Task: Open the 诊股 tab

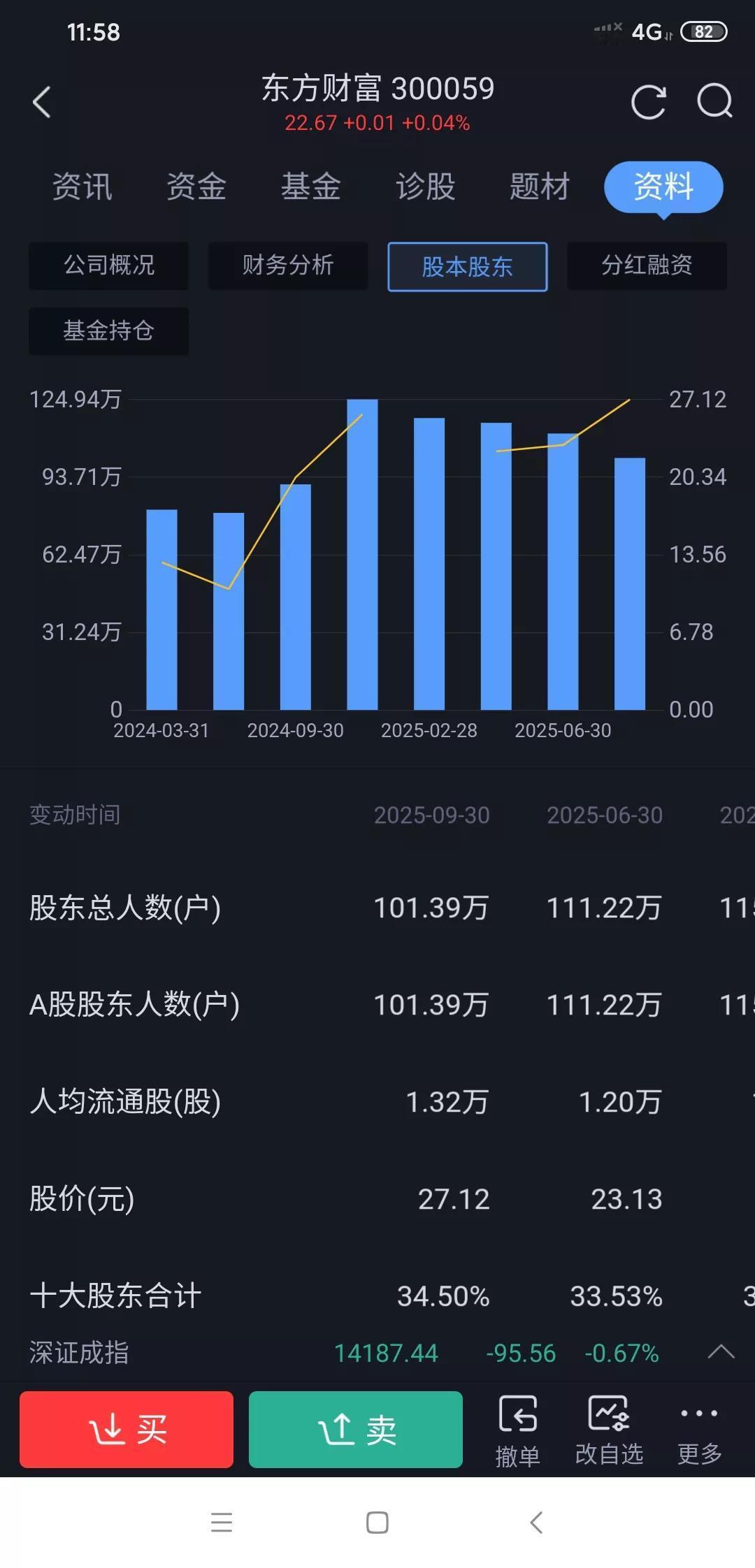Action: click(425, 186)
